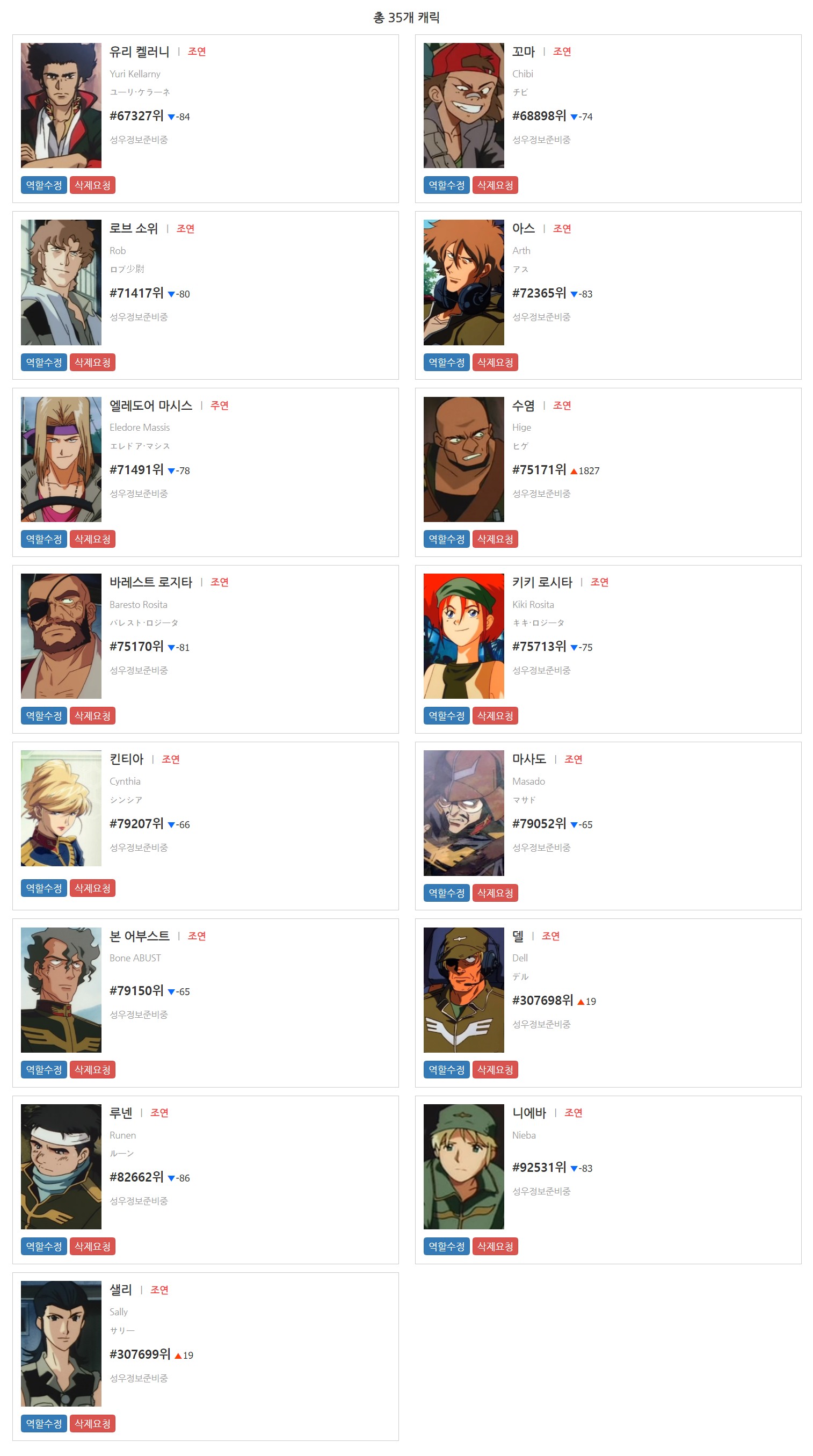Edit role (역할수정) for 로브 소위
The height and width of the screenshot is (1456, 813).
pos(43,363)
